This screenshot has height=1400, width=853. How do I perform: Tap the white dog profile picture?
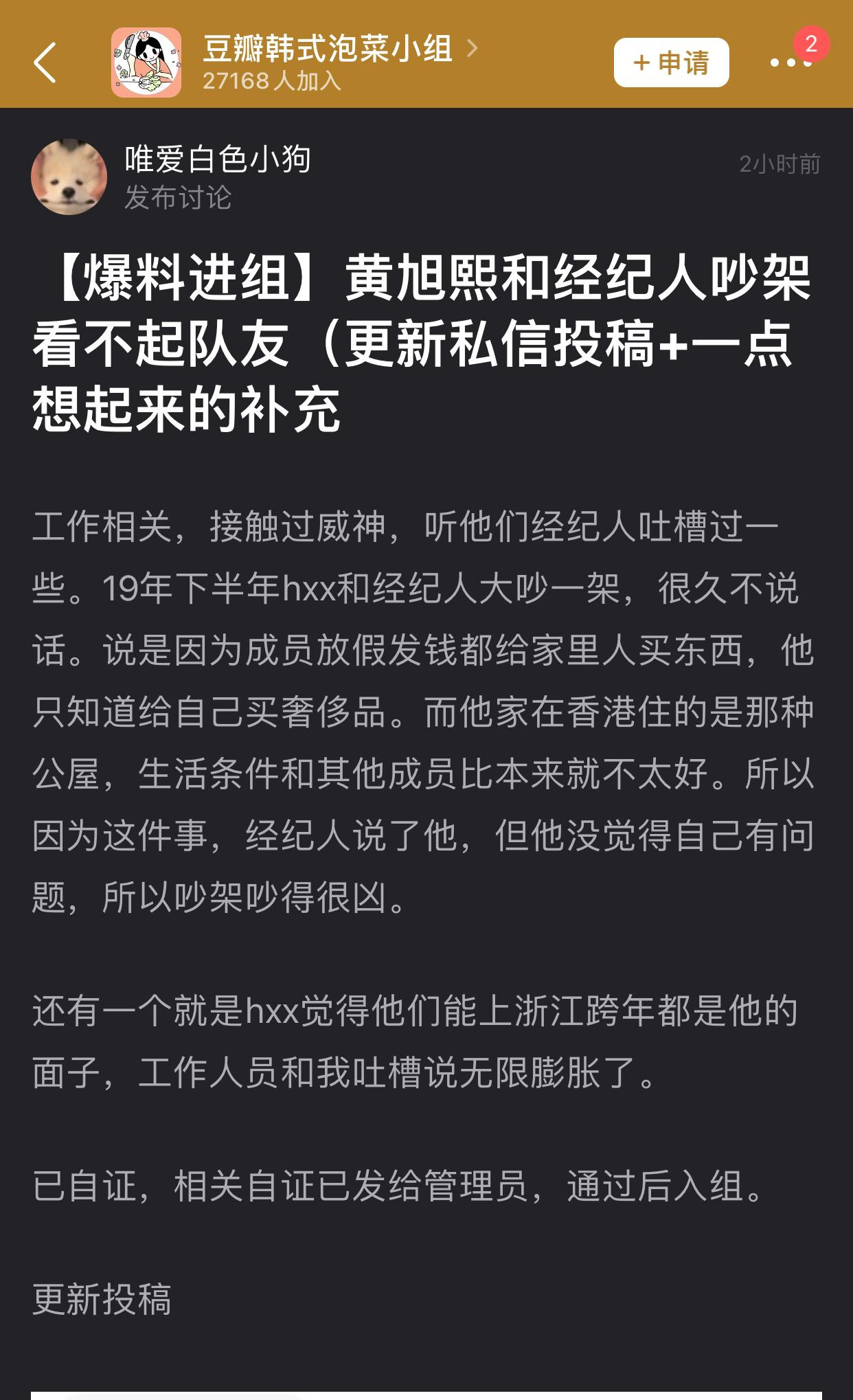point(69,177)
